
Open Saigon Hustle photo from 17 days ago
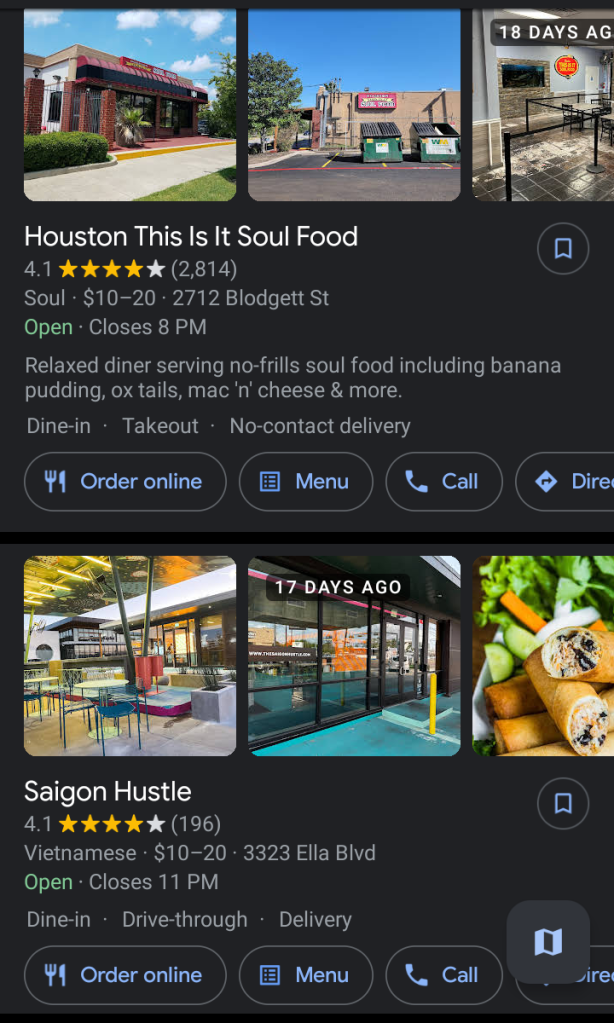pos(354,655)
